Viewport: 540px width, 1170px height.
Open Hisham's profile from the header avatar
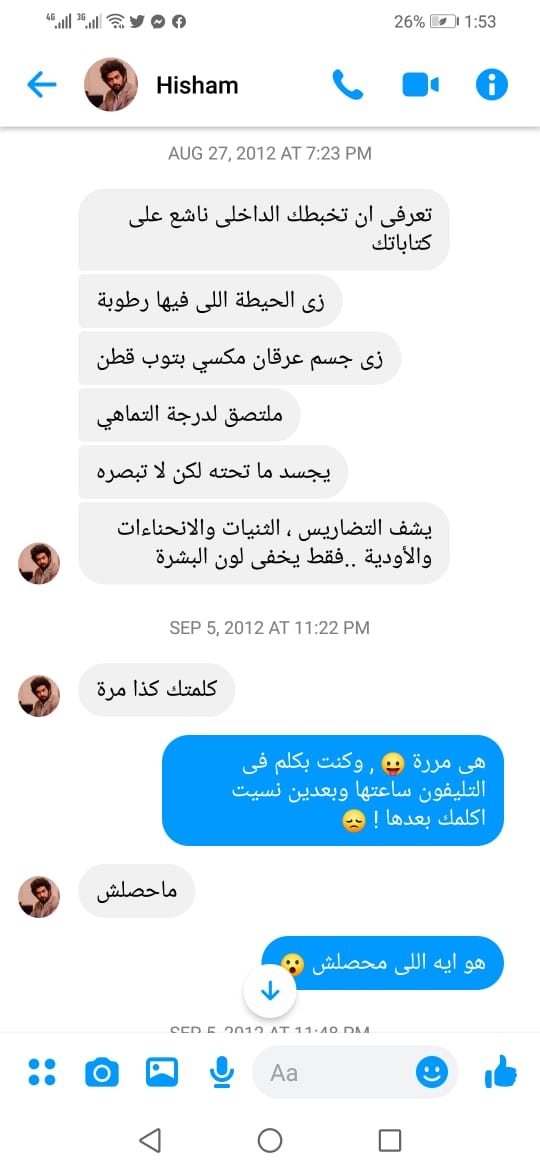coord(110,85)
